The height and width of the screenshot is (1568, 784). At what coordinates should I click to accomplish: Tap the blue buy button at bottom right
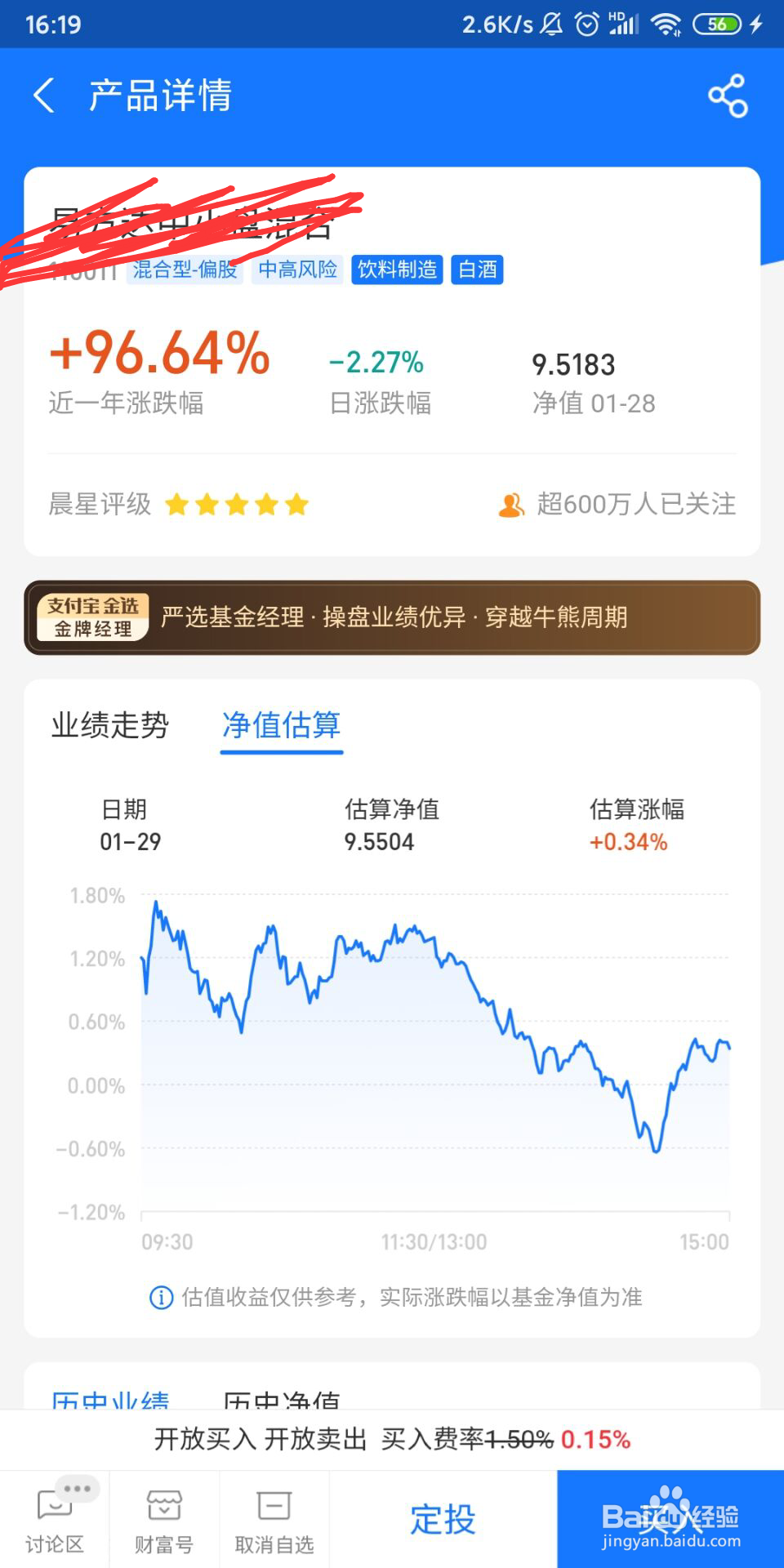pos(670,1520)
